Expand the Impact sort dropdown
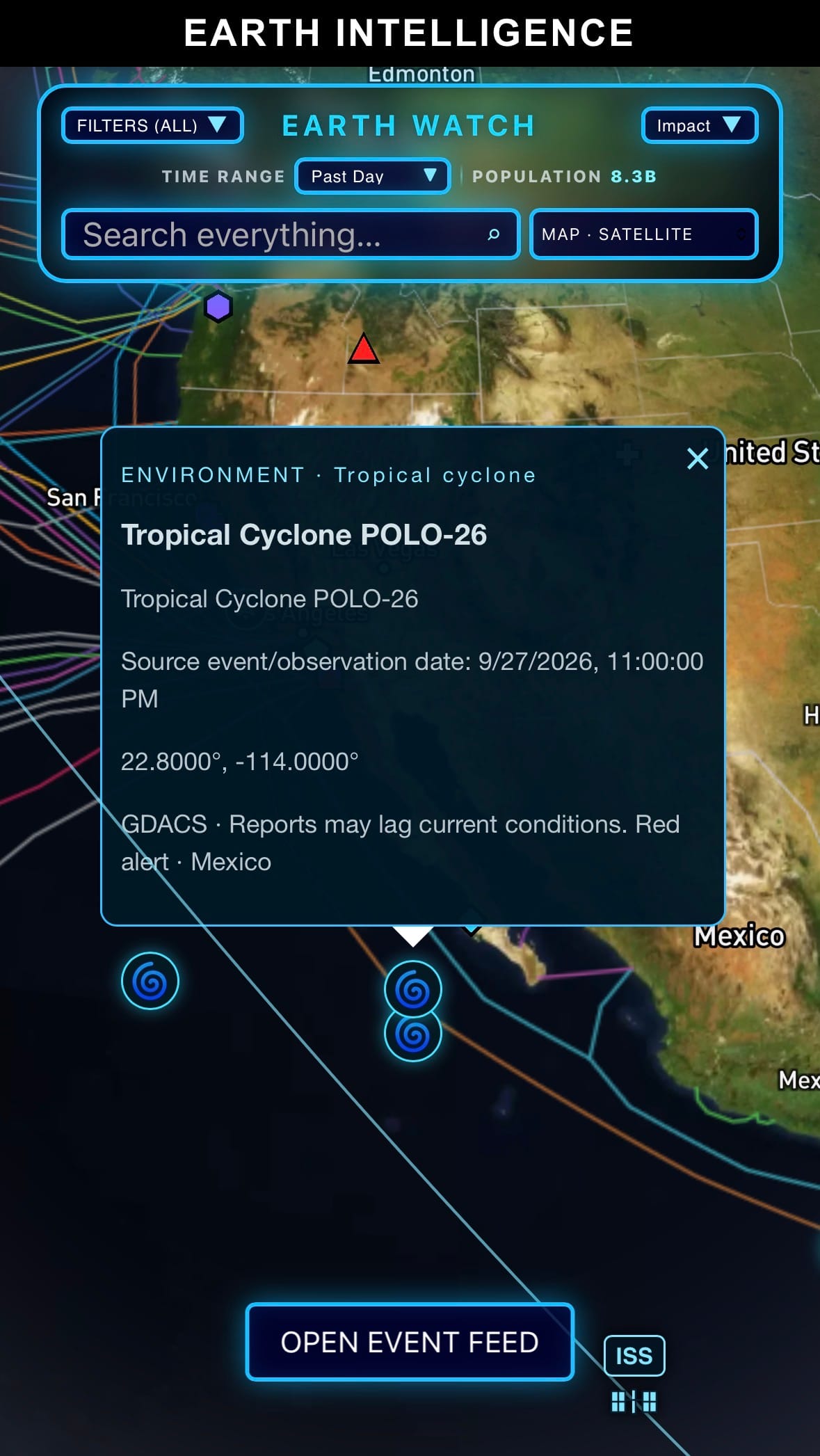Viewport: 820px width, 1456px height. coord(699,125)
